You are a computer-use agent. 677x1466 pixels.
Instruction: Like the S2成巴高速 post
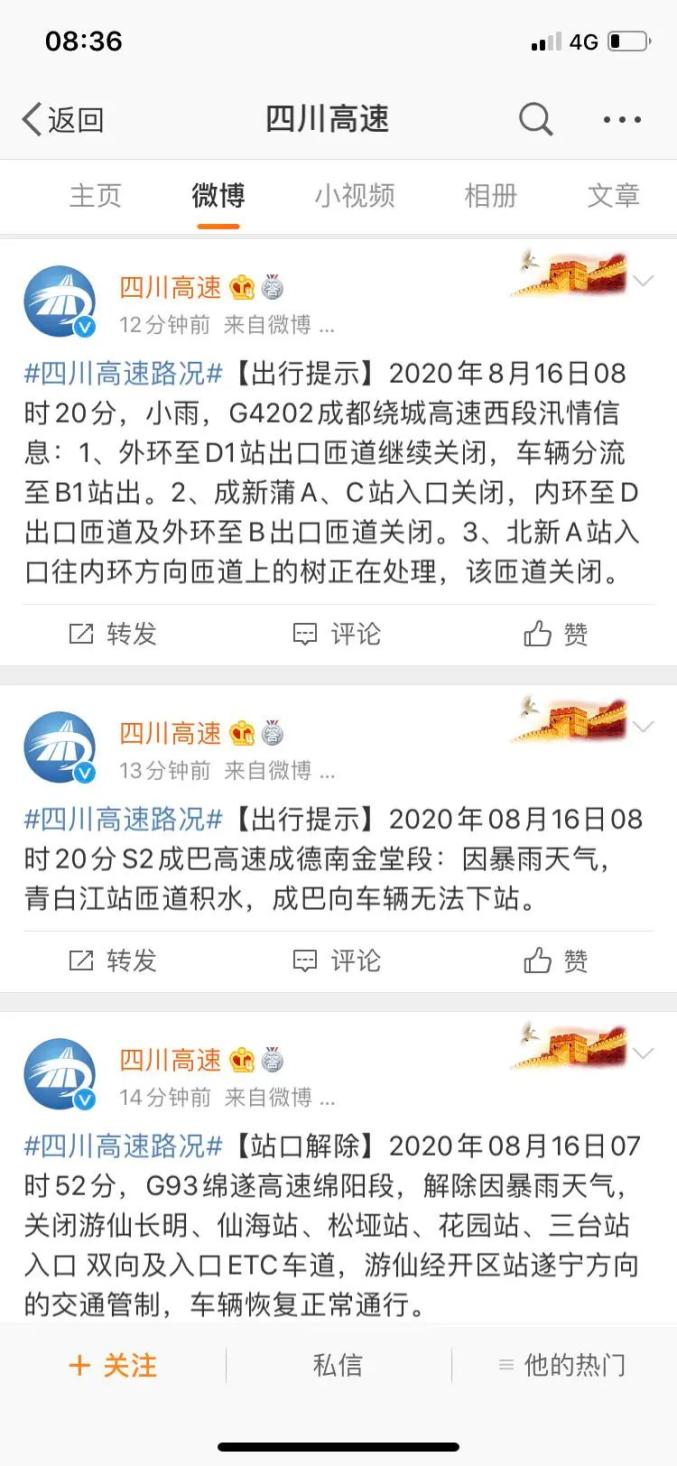click(556, 961)
